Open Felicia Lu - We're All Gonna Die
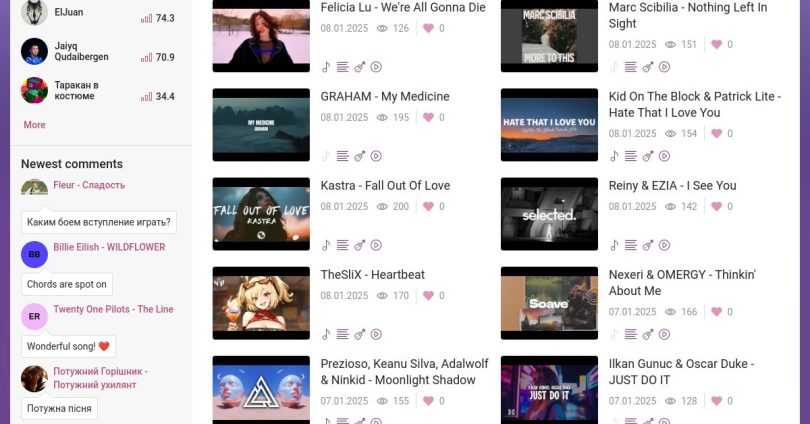This screenshot has height=424, width=810. pos(403,7)
